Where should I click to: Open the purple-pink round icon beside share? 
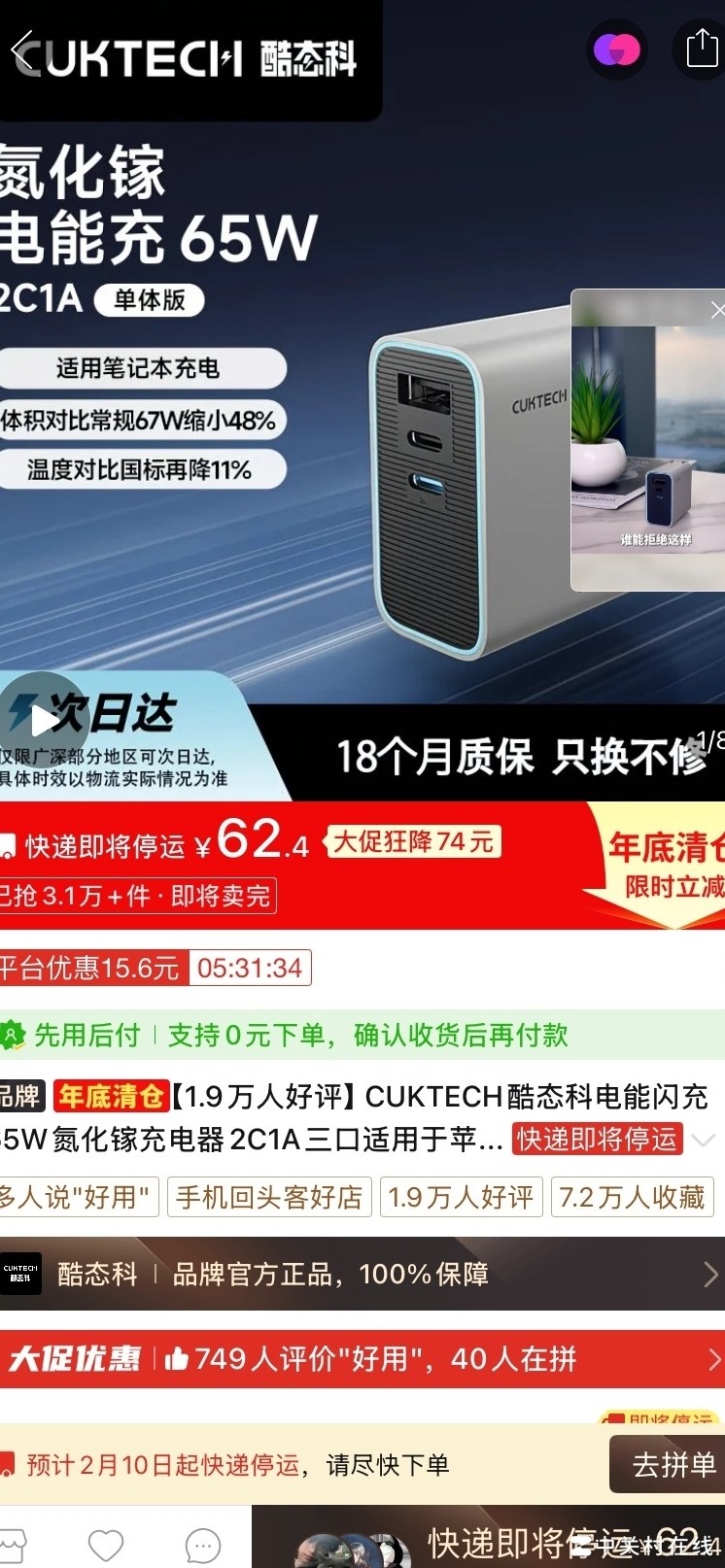click(x=618, y=49)
